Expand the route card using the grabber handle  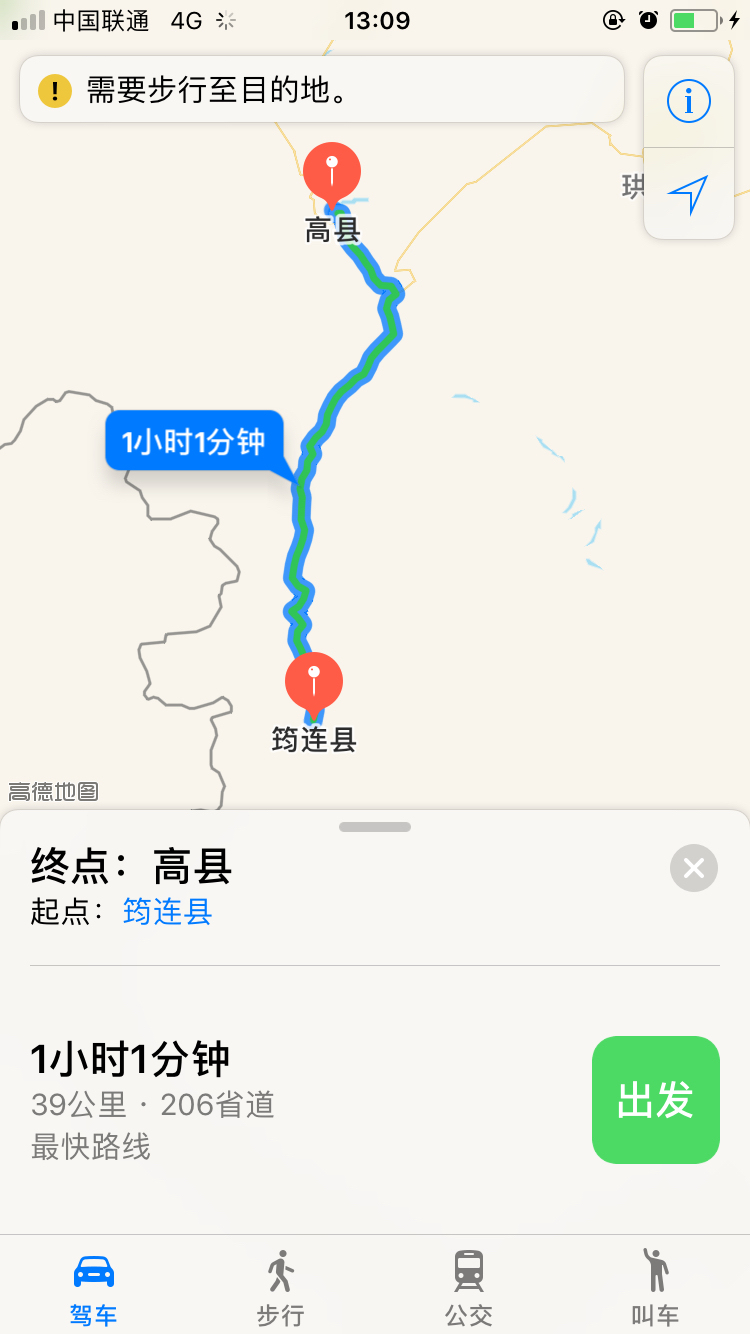pyautogui.click(x=375, y=827)
